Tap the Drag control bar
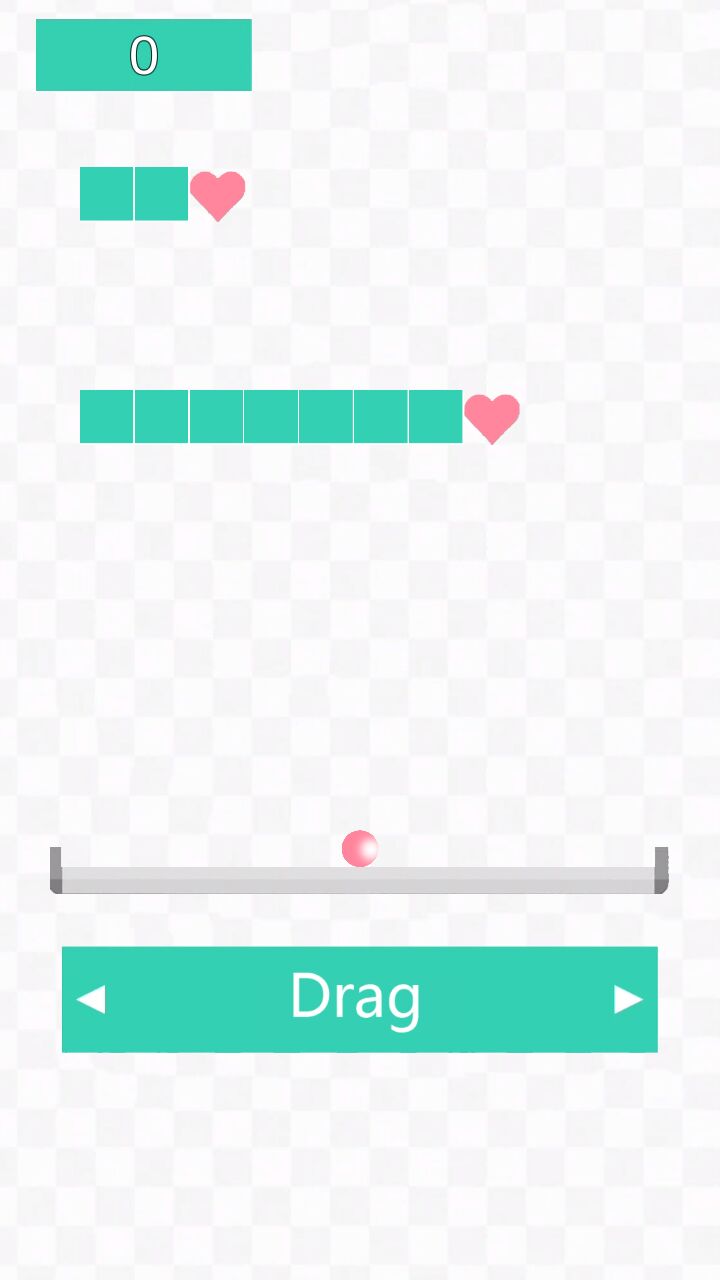The width and height of the screenshot is (720, 1280). pos(359,998)
